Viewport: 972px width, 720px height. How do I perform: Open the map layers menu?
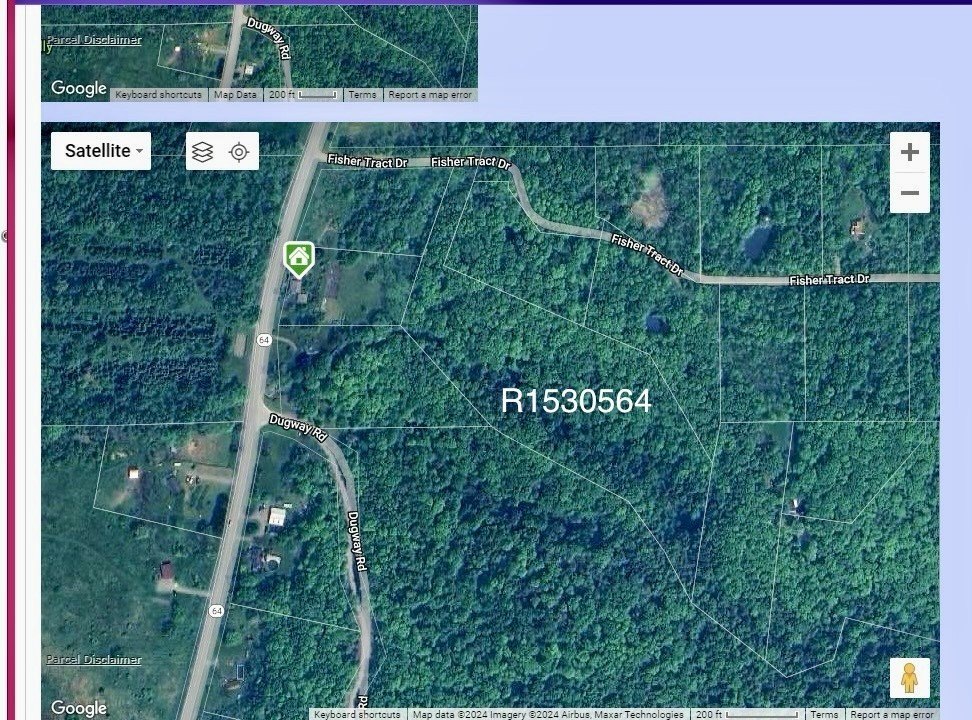coord(202,152)
